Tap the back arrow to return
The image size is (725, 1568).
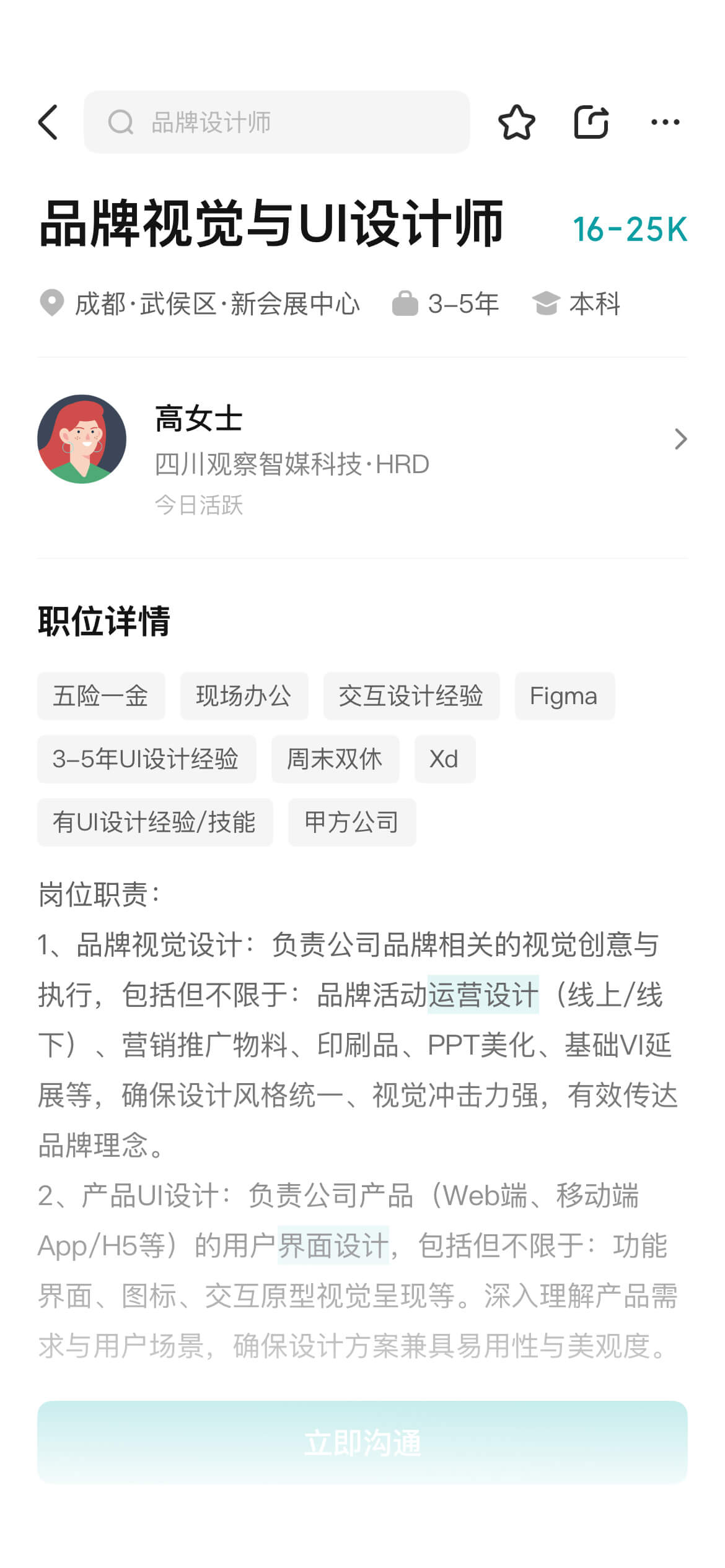point(50,122)
